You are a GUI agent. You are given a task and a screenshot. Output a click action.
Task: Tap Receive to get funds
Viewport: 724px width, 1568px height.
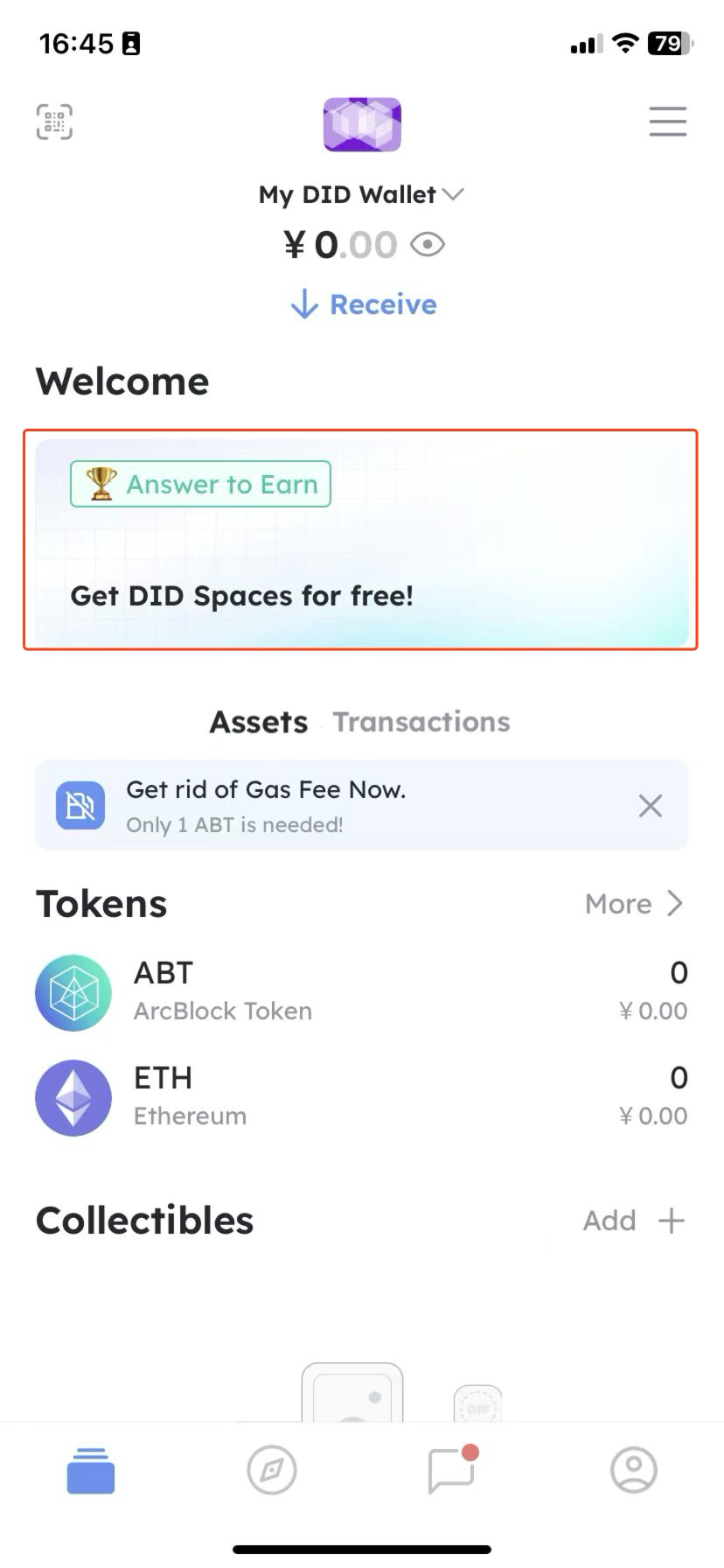pos(363,304)
